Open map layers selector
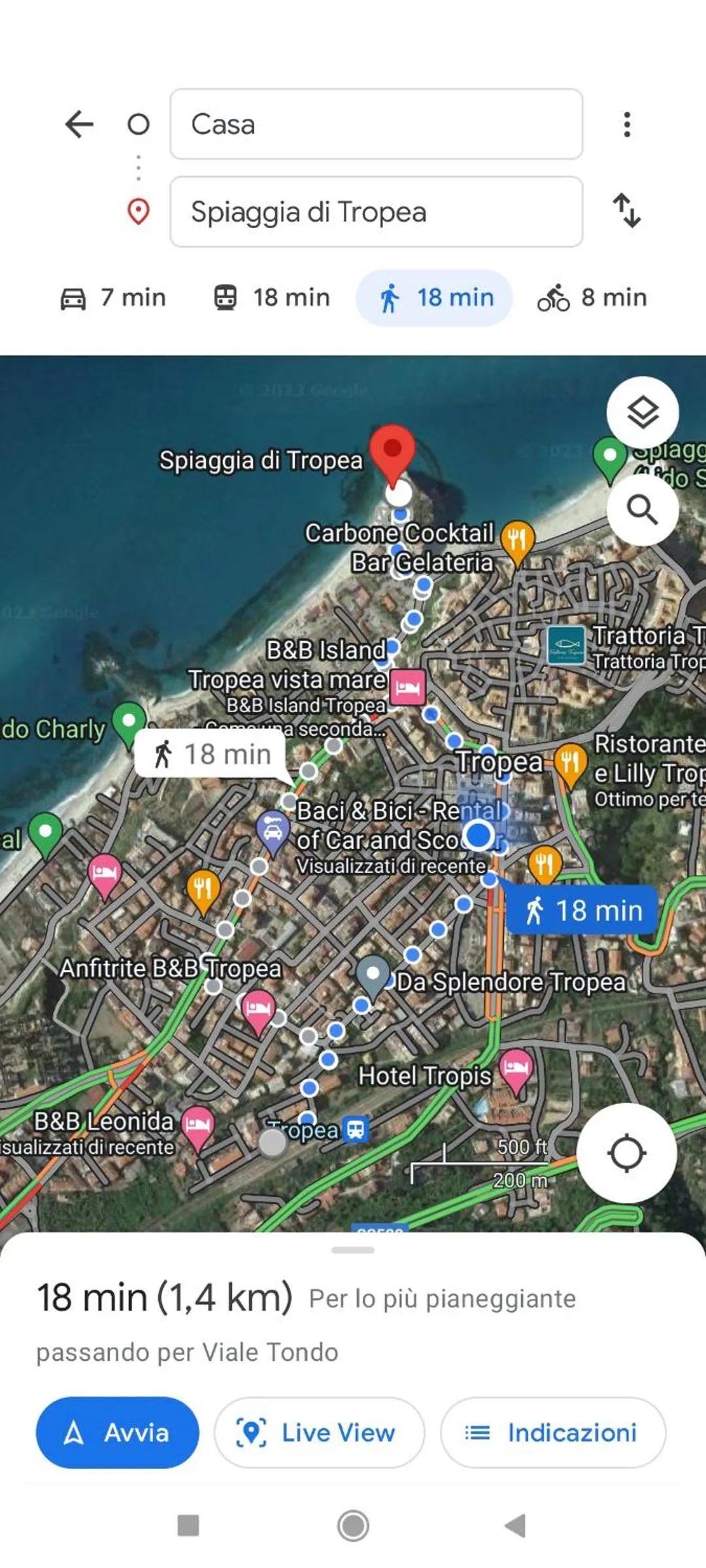The image size is (706, 1568). point(642,412)
